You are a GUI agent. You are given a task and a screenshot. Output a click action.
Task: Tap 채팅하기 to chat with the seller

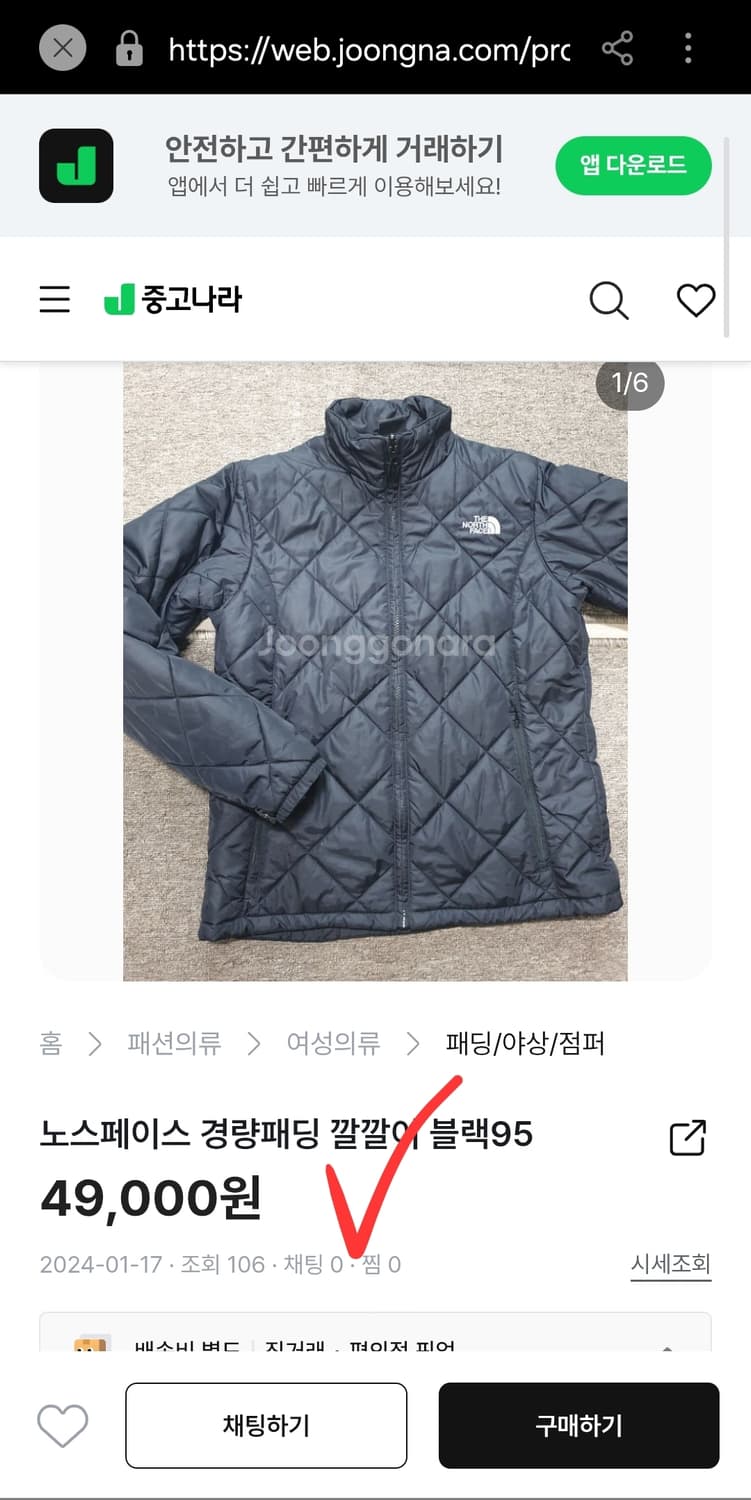265,1424
